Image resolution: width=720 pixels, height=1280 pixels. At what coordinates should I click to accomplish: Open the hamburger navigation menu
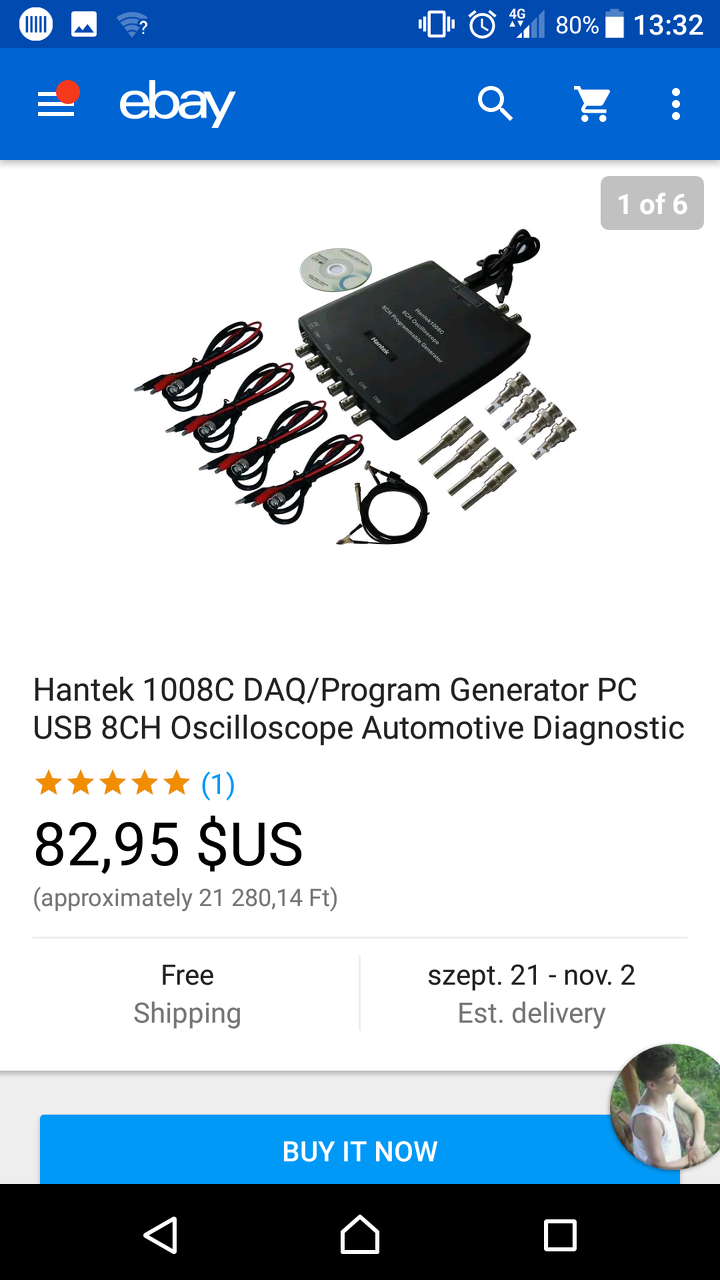coord(56,104)
